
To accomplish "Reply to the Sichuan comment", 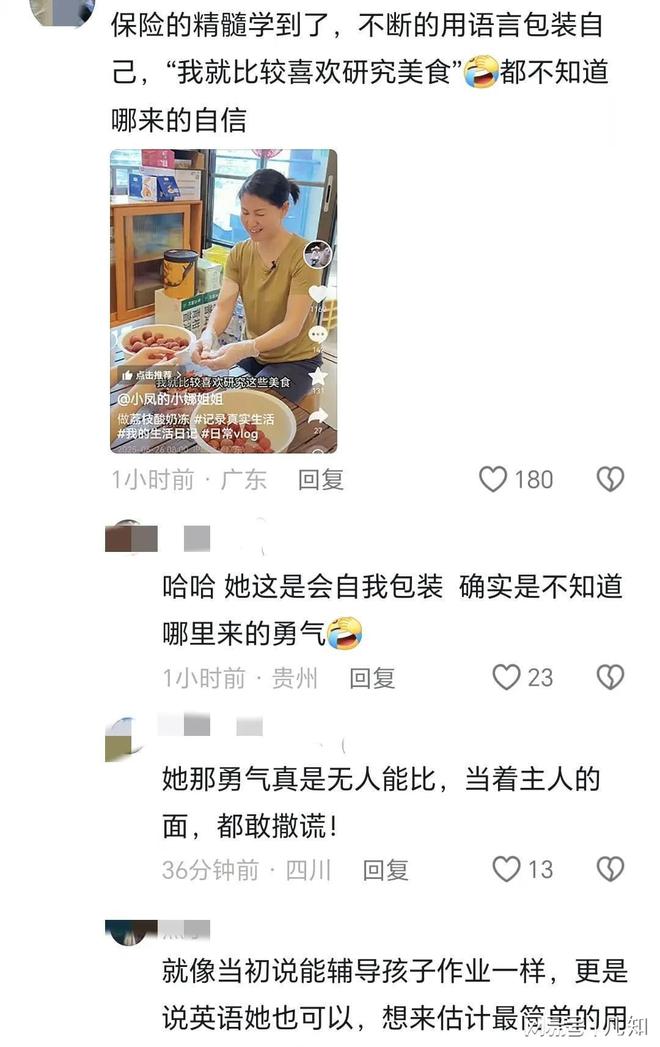I will 386,869.
